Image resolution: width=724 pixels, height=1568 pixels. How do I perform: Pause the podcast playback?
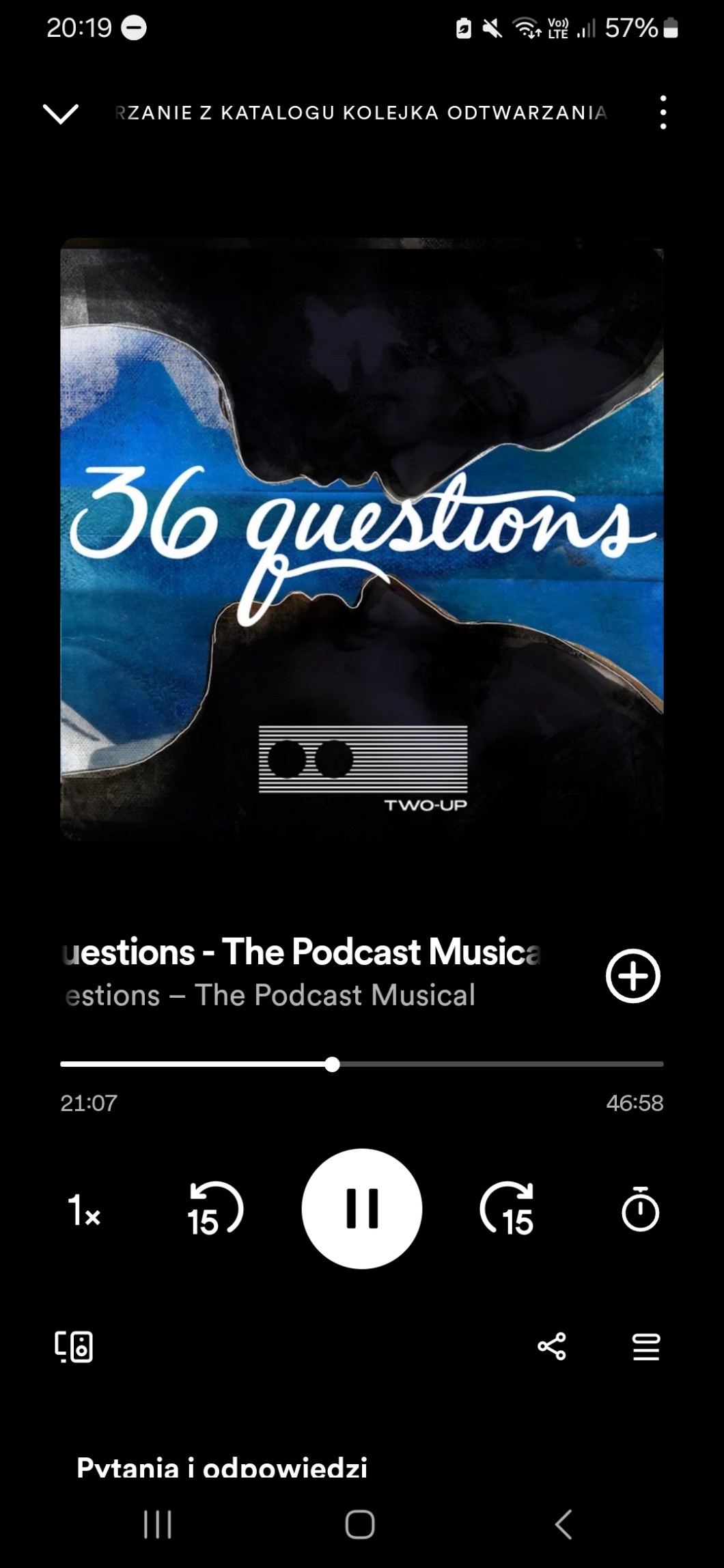(x=361, y=1209)
